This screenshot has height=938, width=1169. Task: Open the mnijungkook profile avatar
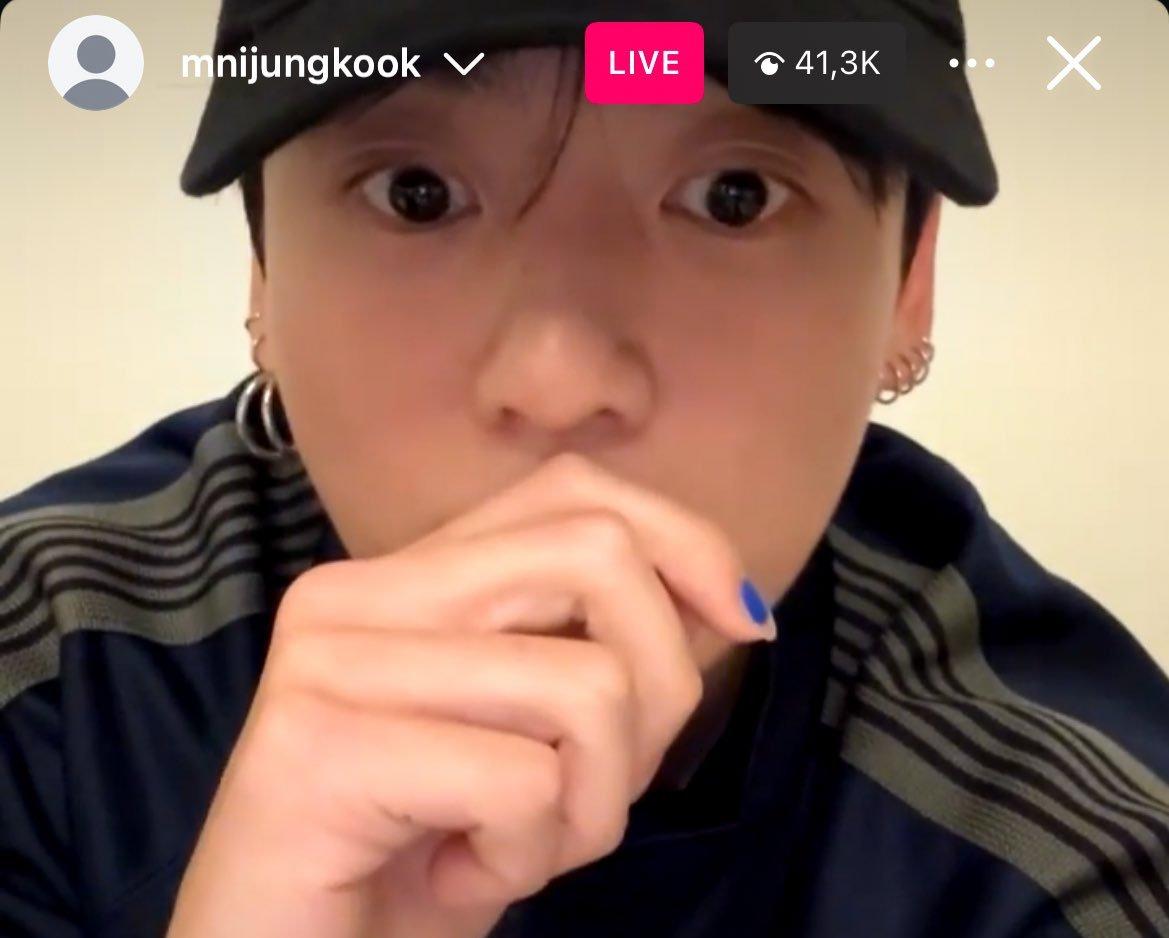96,63
